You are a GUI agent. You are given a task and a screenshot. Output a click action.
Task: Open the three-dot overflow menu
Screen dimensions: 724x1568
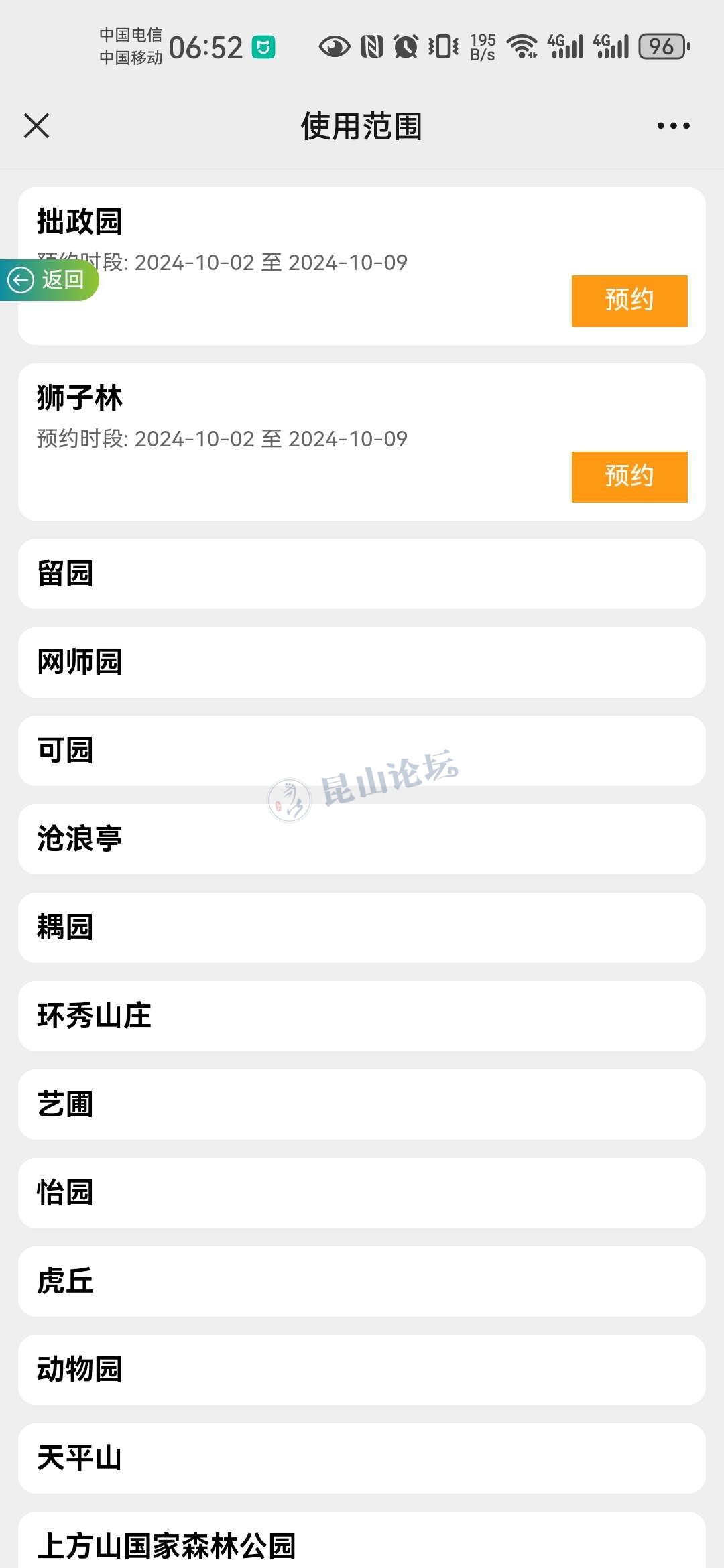pyautogui.click(x=673, y=125)
